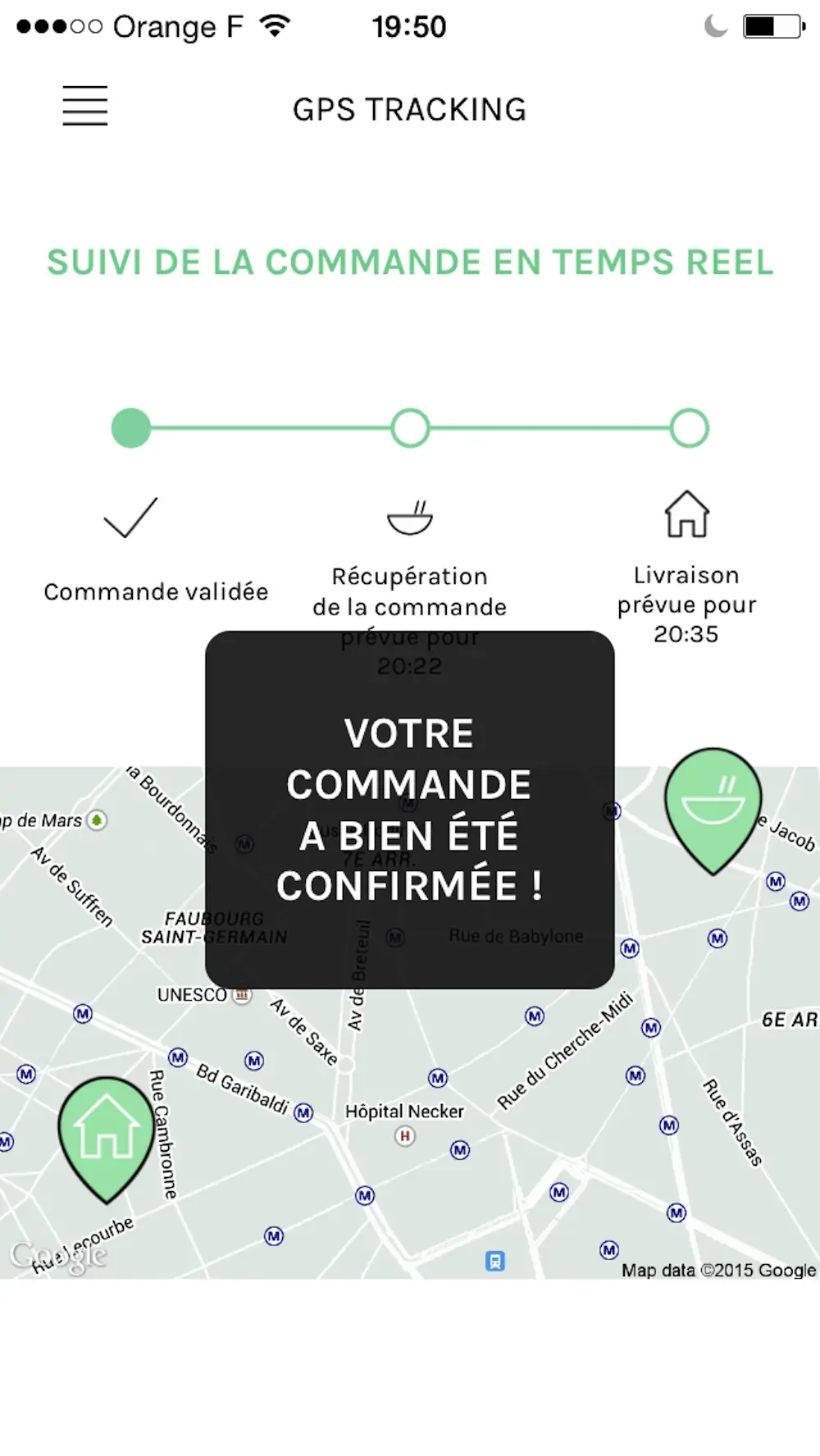Dismiss the order confirmed popup
The height and width of the screenshot is (1456, 820).
[409, 810]
